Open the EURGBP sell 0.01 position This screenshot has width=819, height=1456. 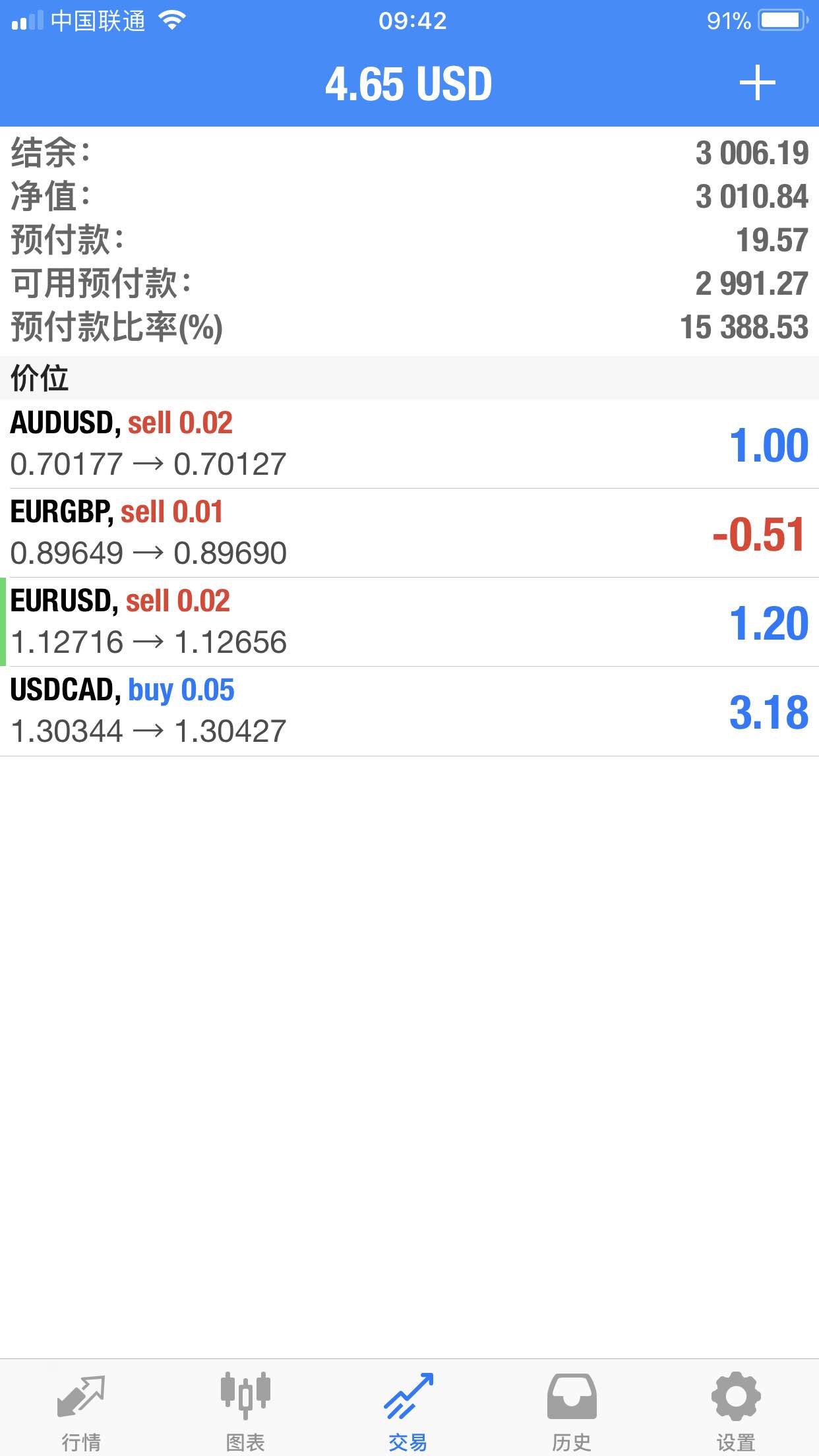[409, 533]
